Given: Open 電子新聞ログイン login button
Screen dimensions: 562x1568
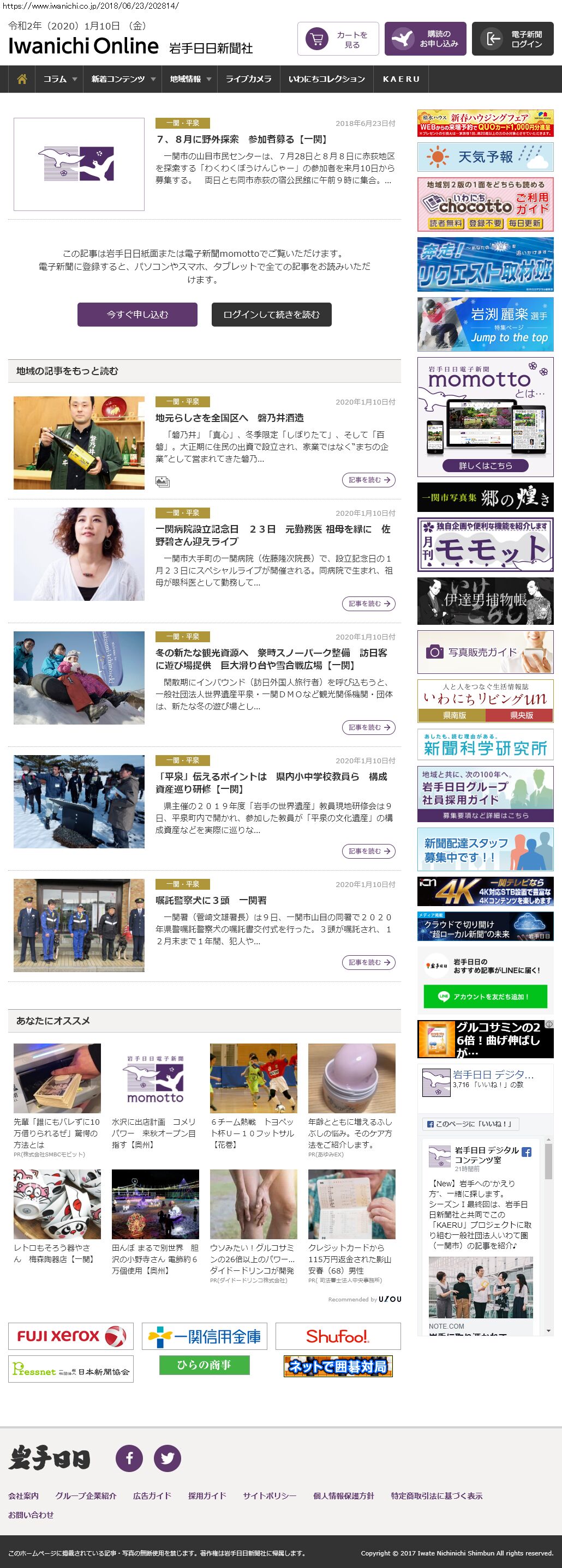Looking at the screenshot, I should coord(512,40).
